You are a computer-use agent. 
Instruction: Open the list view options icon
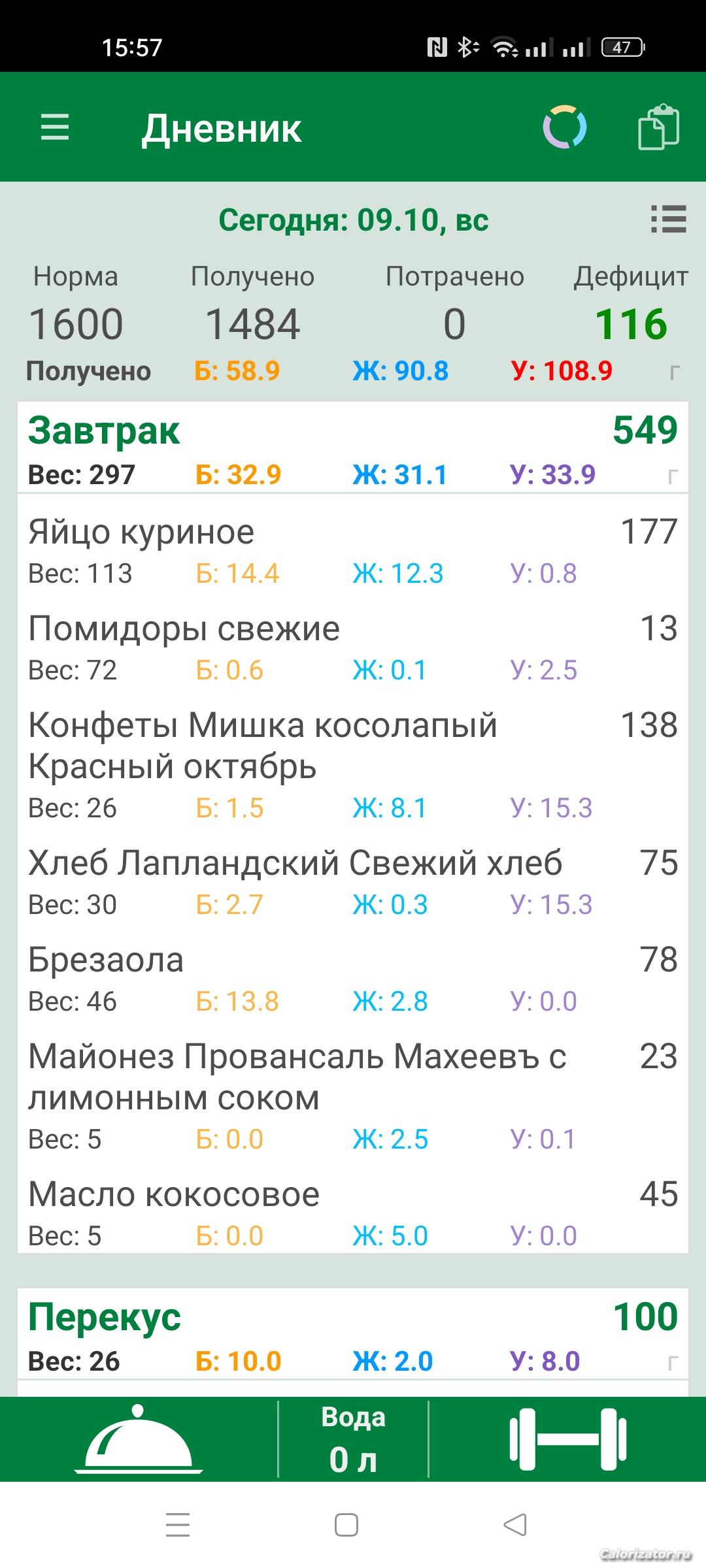(x=668, y=220)
